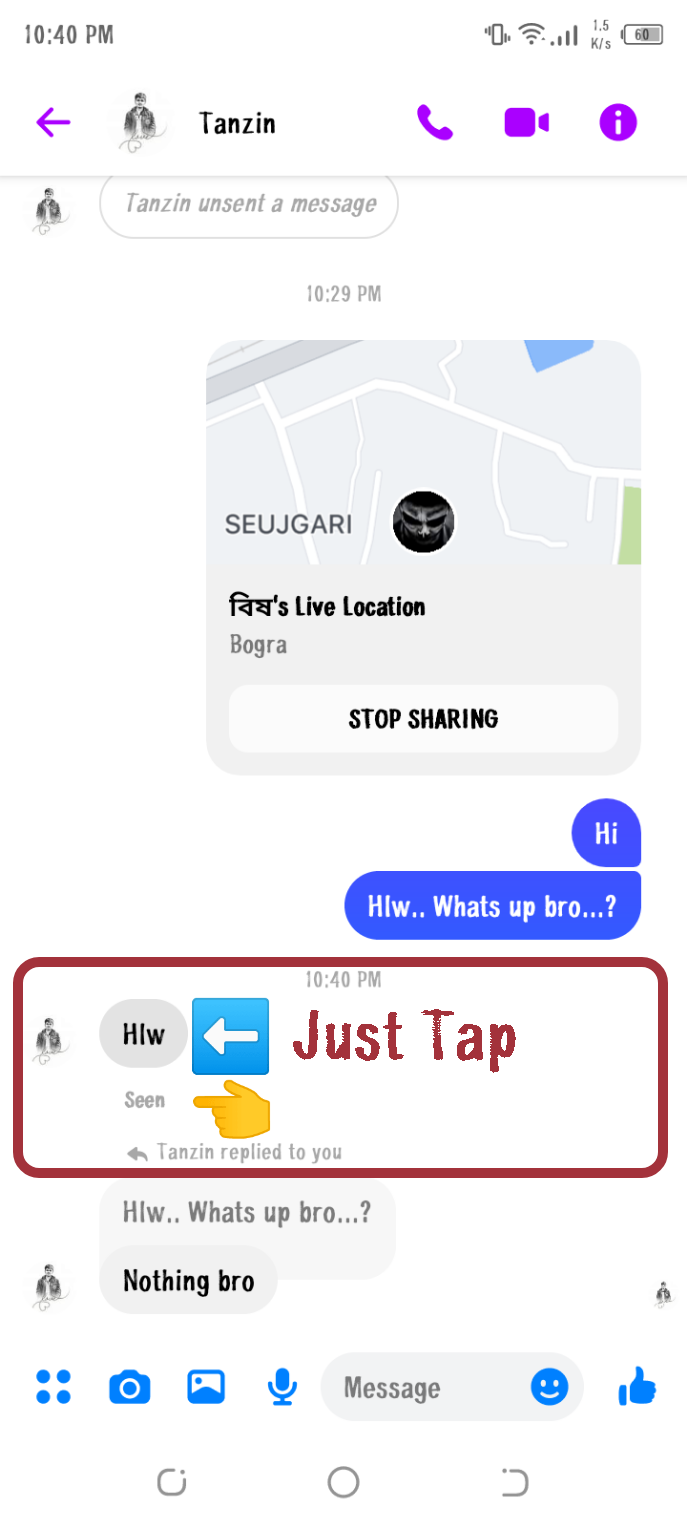Open recent apps from navigation bar
687x1528 pixels.
click(x=172, y=1482)
